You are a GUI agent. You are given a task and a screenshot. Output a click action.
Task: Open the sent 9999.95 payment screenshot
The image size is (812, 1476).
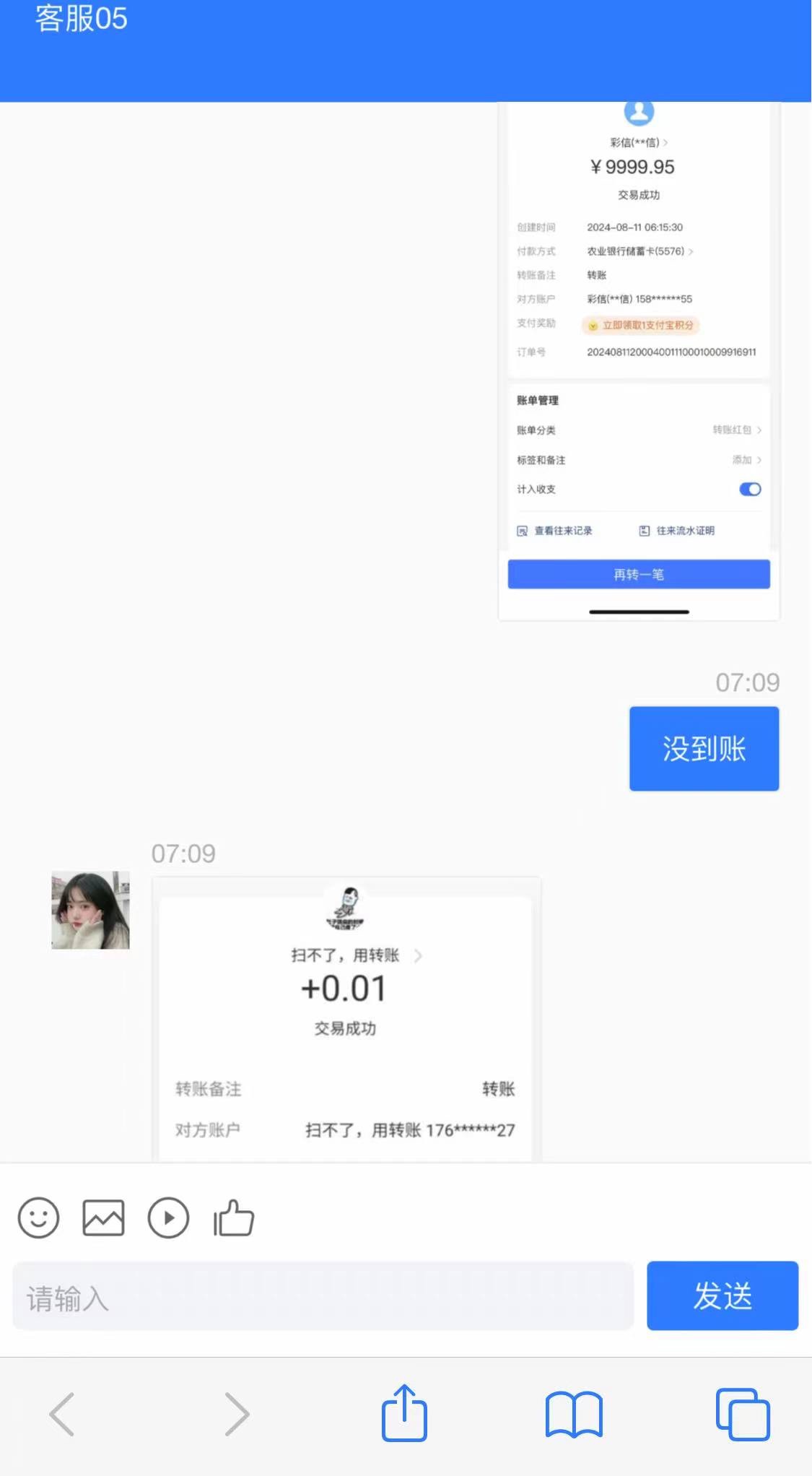(x=639, y=361)
